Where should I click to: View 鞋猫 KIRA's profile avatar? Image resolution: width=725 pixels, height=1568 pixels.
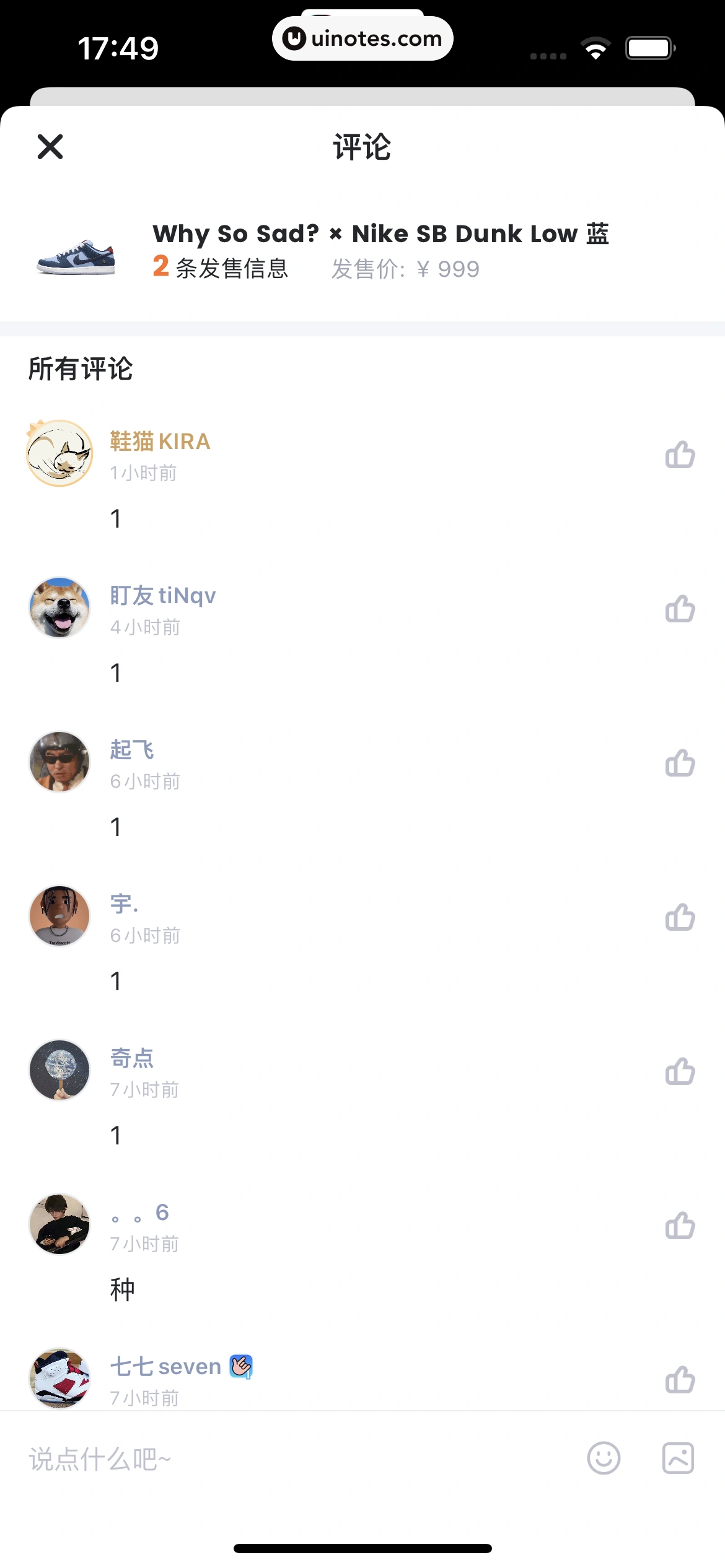[x=59, y=453]
